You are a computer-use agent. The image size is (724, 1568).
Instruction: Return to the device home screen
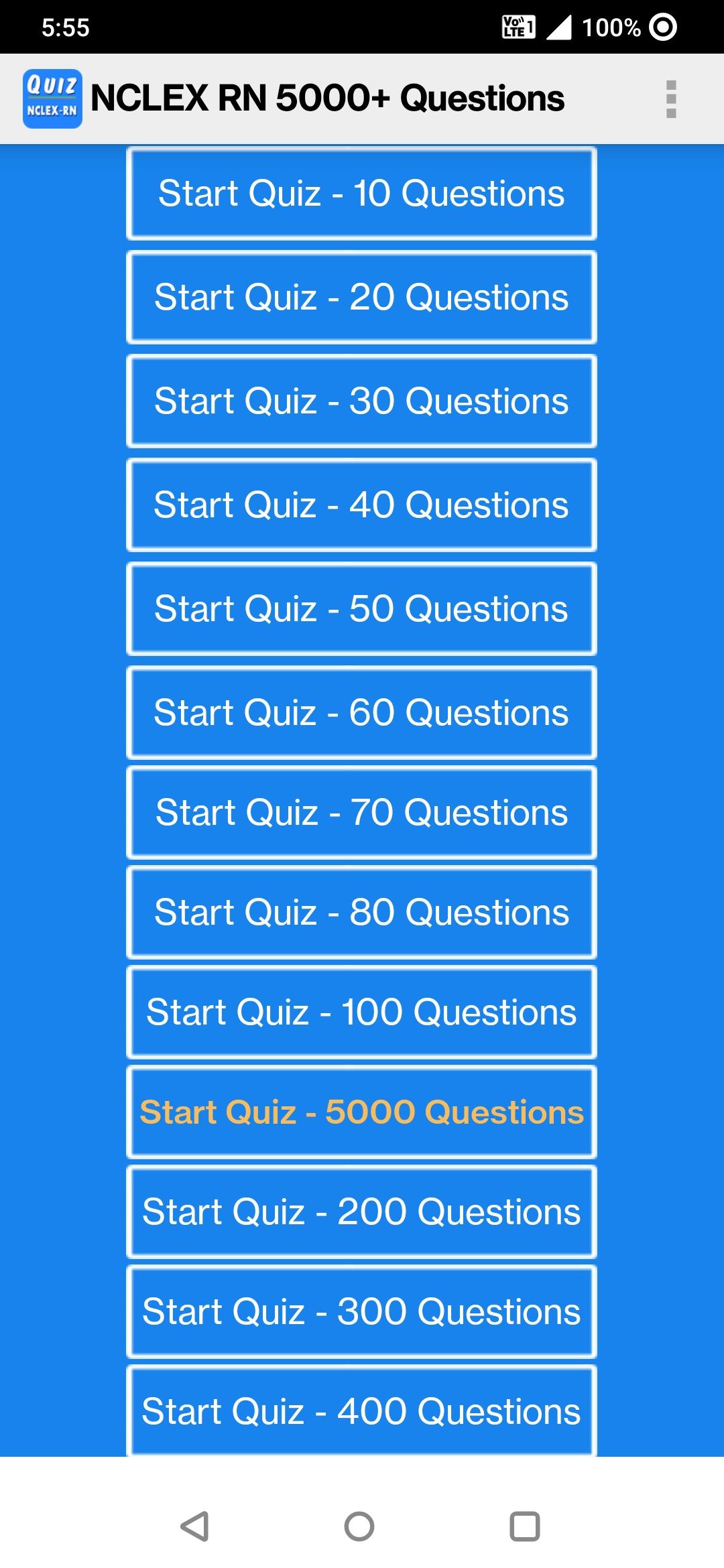[359, 1527]
